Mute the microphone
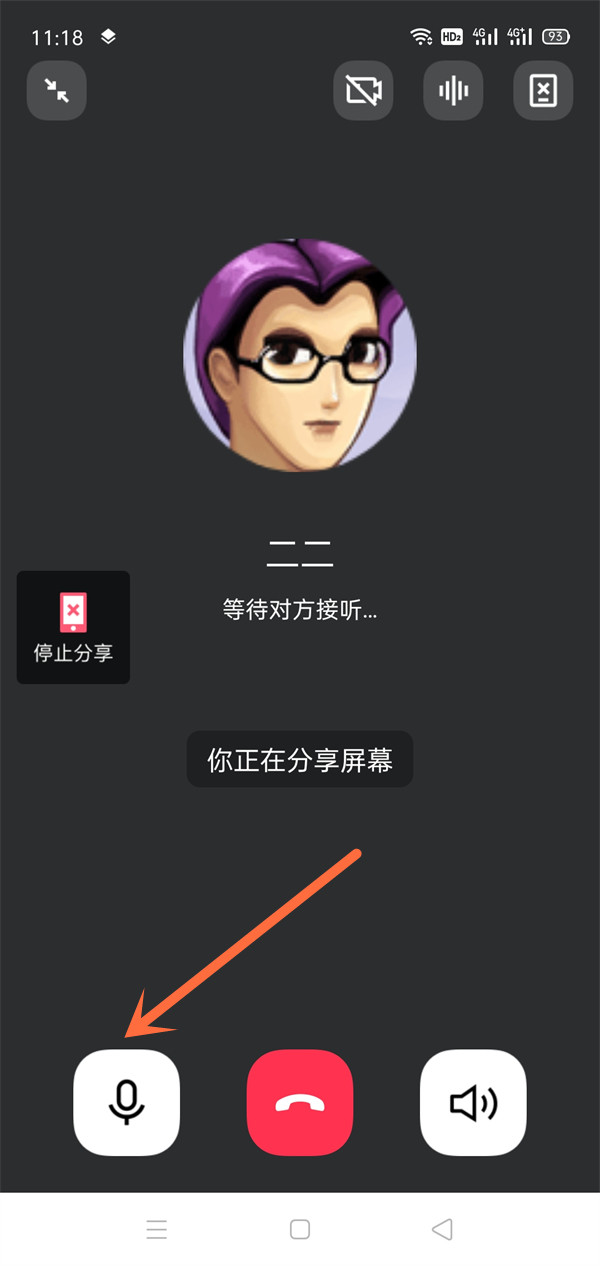 tap(127, 1102)
